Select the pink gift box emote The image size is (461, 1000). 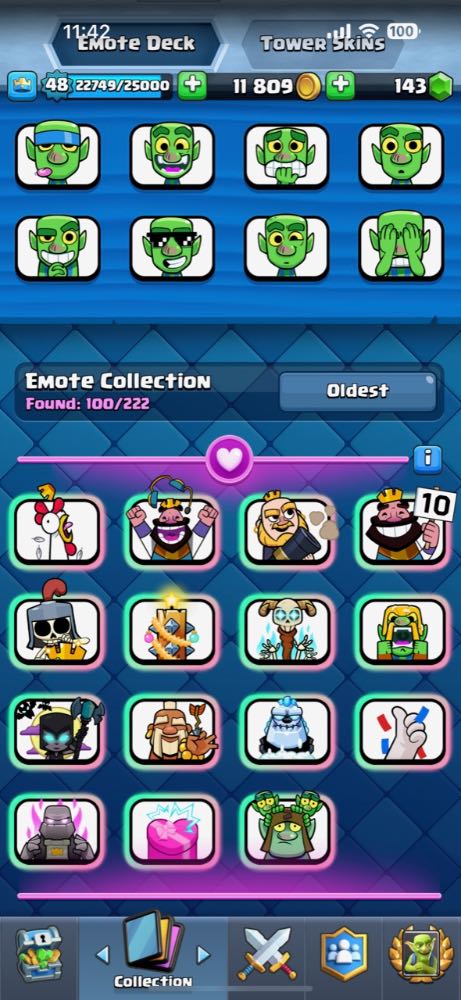tap(172, 830)
